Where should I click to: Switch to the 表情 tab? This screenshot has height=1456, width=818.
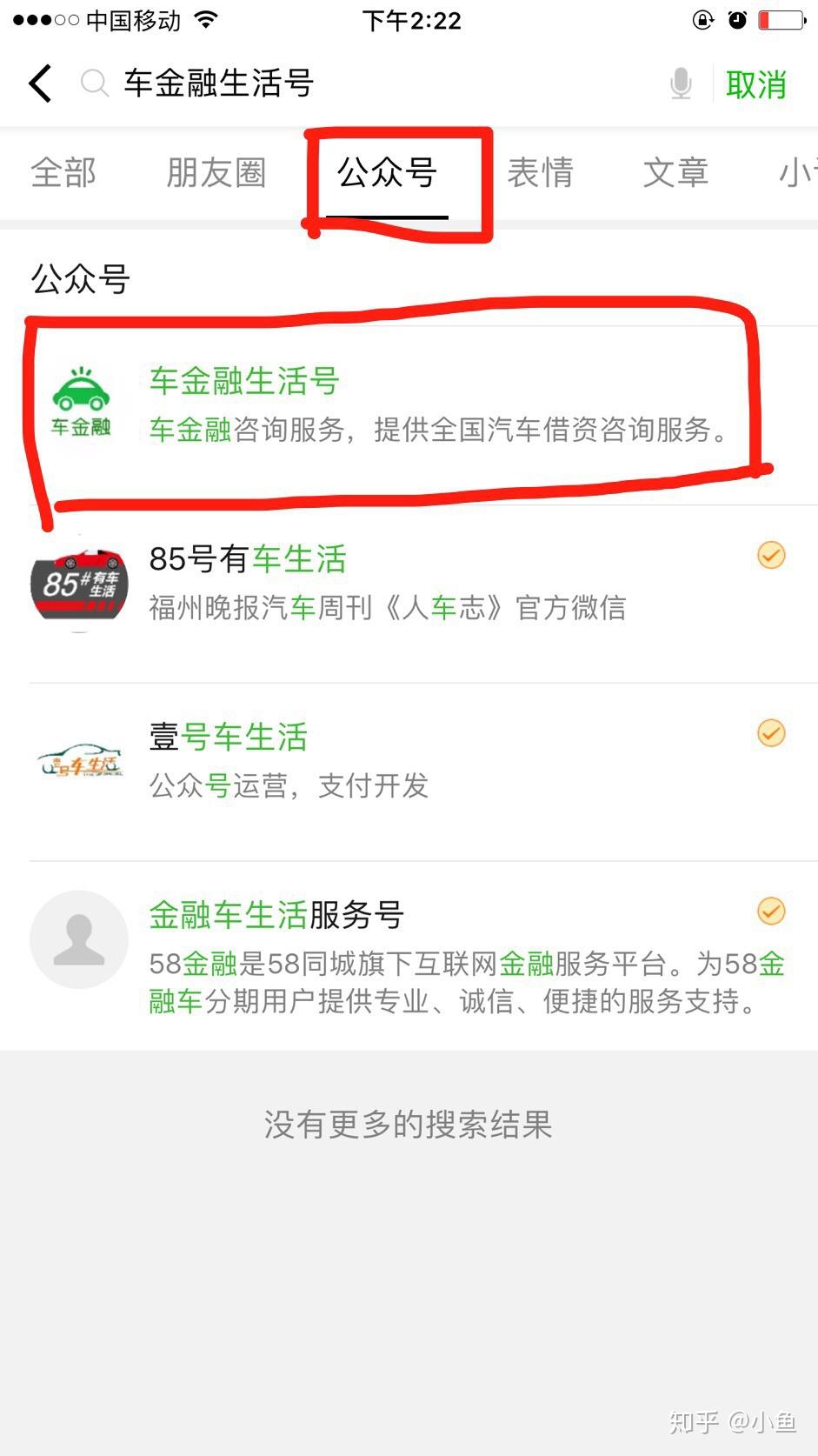point(540,172)
